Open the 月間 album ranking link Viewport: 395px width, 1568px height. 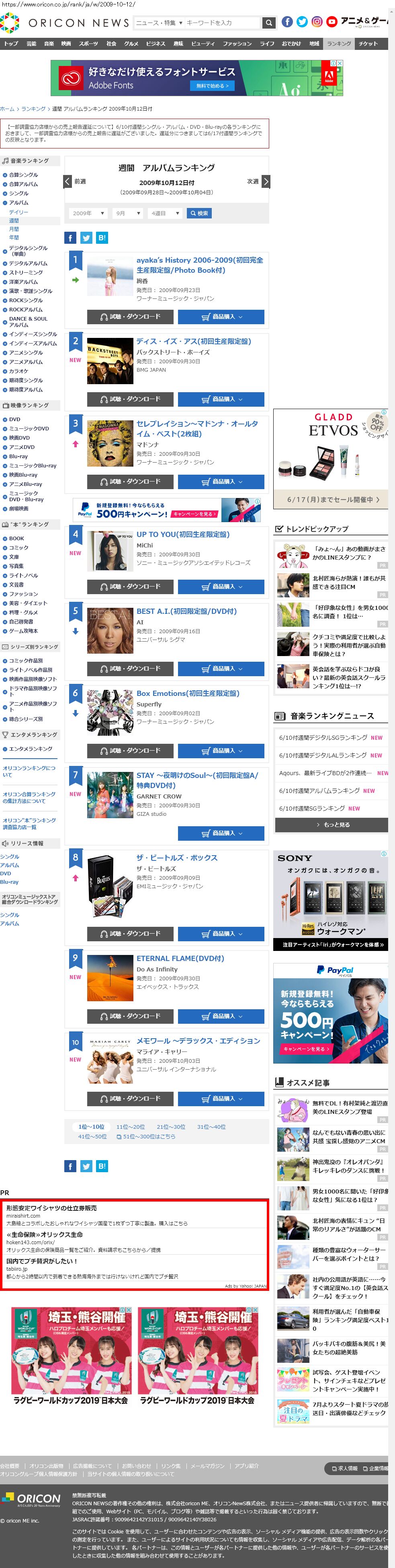(13, 229)
